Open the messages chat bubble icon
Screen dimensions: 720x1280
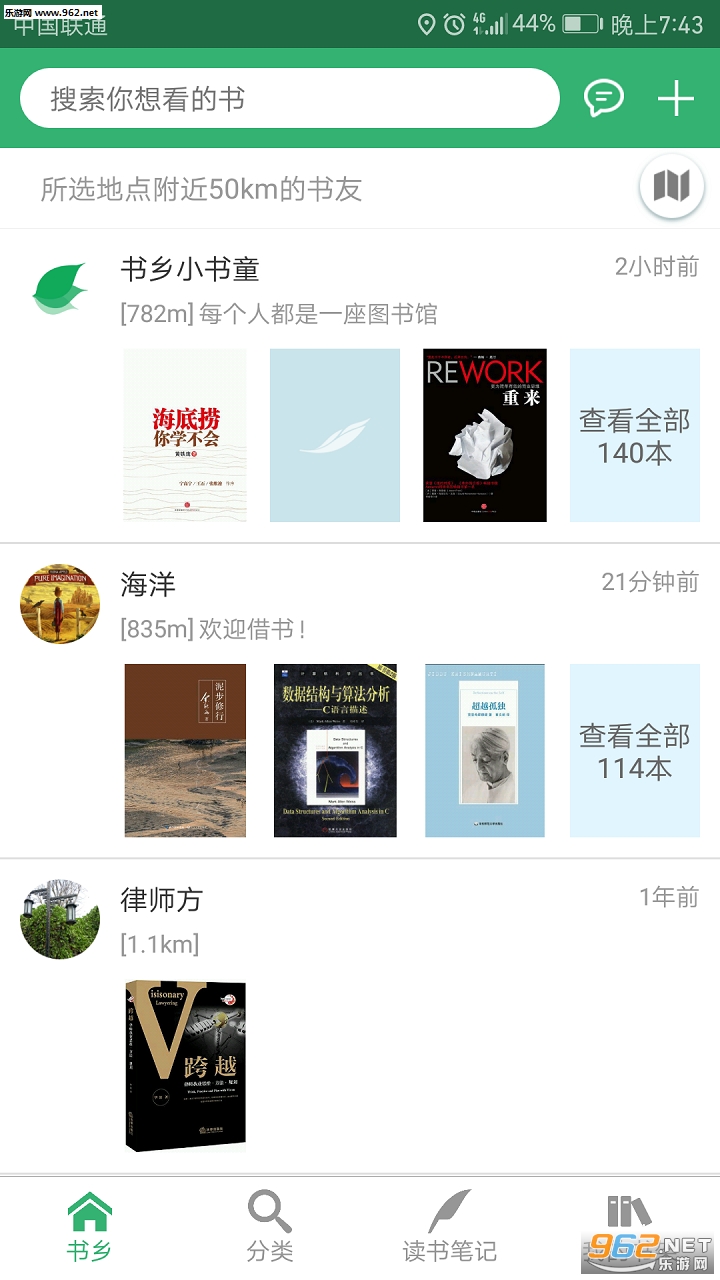tap(603, 98)
